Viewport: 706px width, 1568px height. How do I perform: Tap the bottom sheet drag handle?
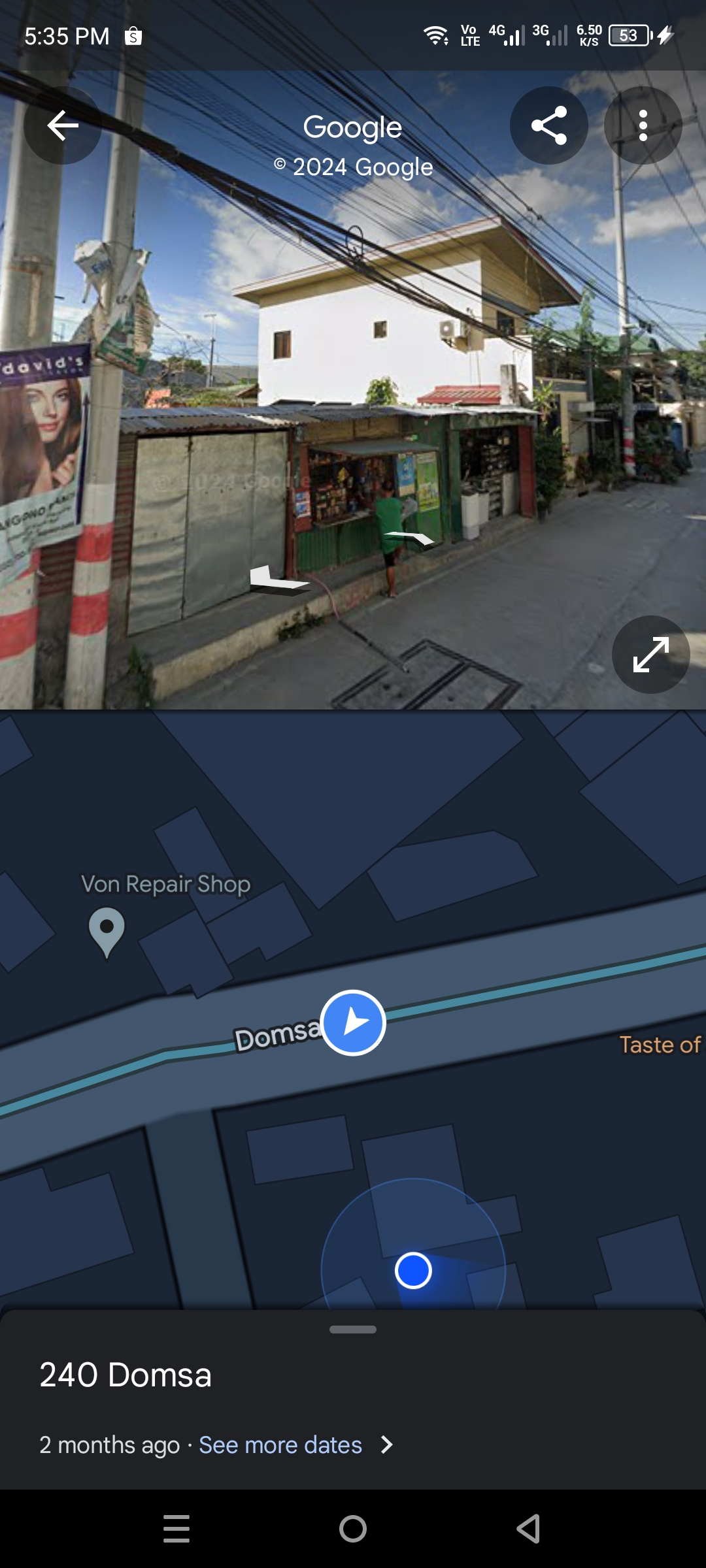pos(353,1330)
